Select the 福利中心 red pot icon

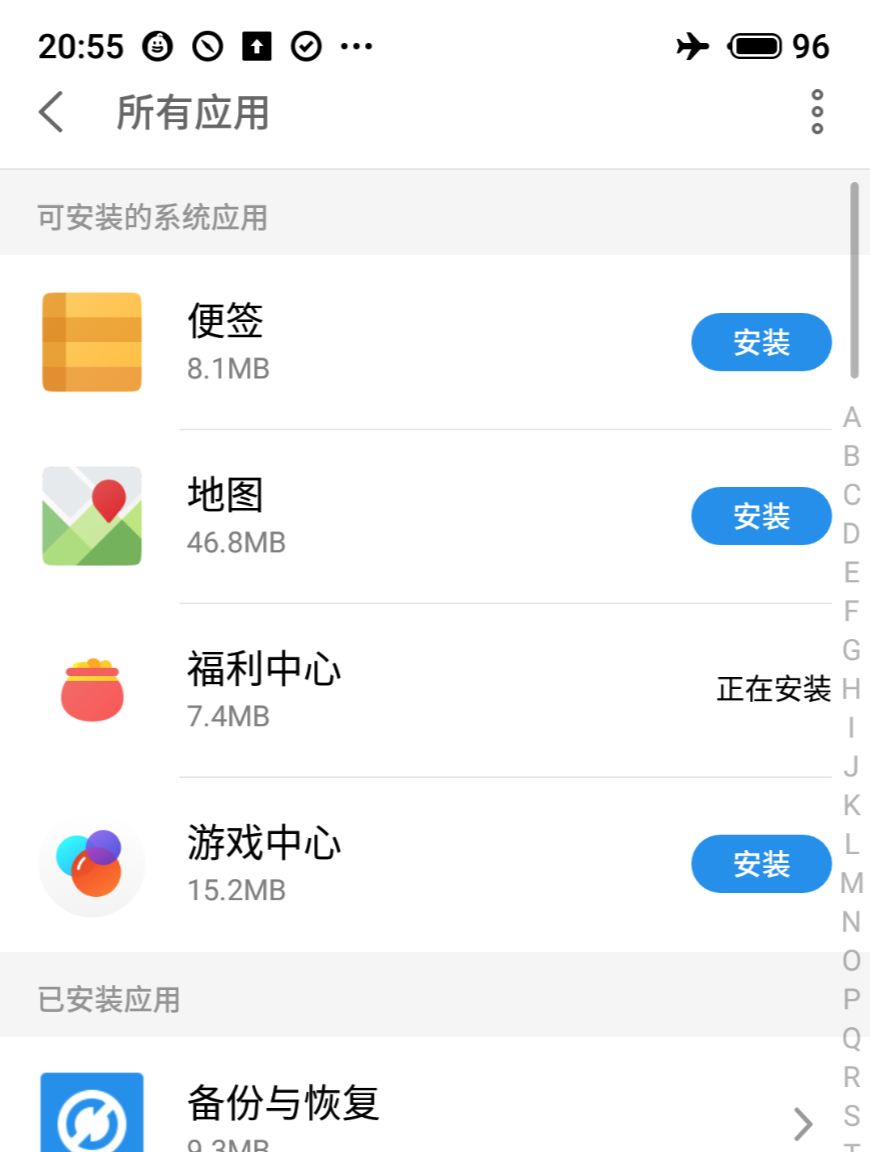click(91, 689)
